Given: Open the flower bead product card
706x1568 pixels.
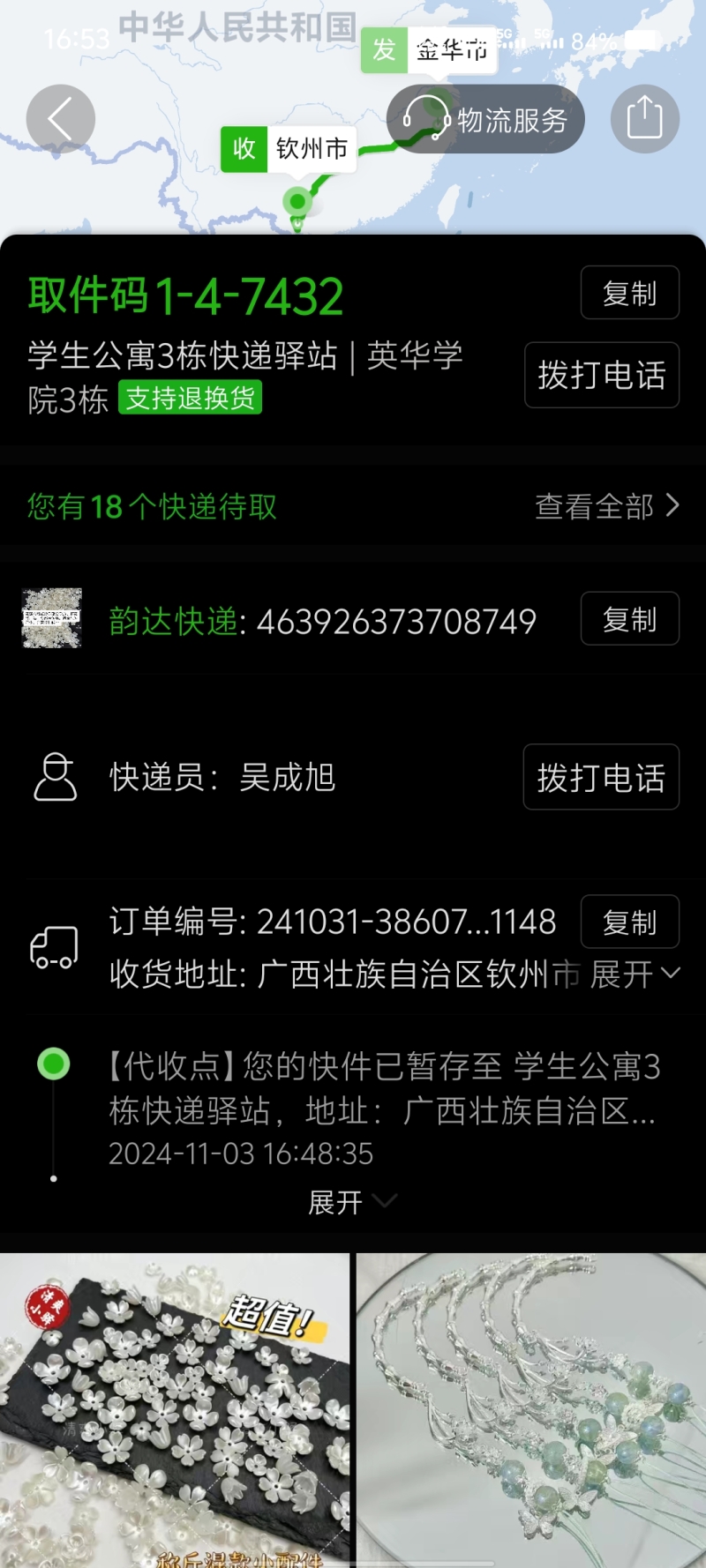Looking at the screenshot, I should 175,1409.
